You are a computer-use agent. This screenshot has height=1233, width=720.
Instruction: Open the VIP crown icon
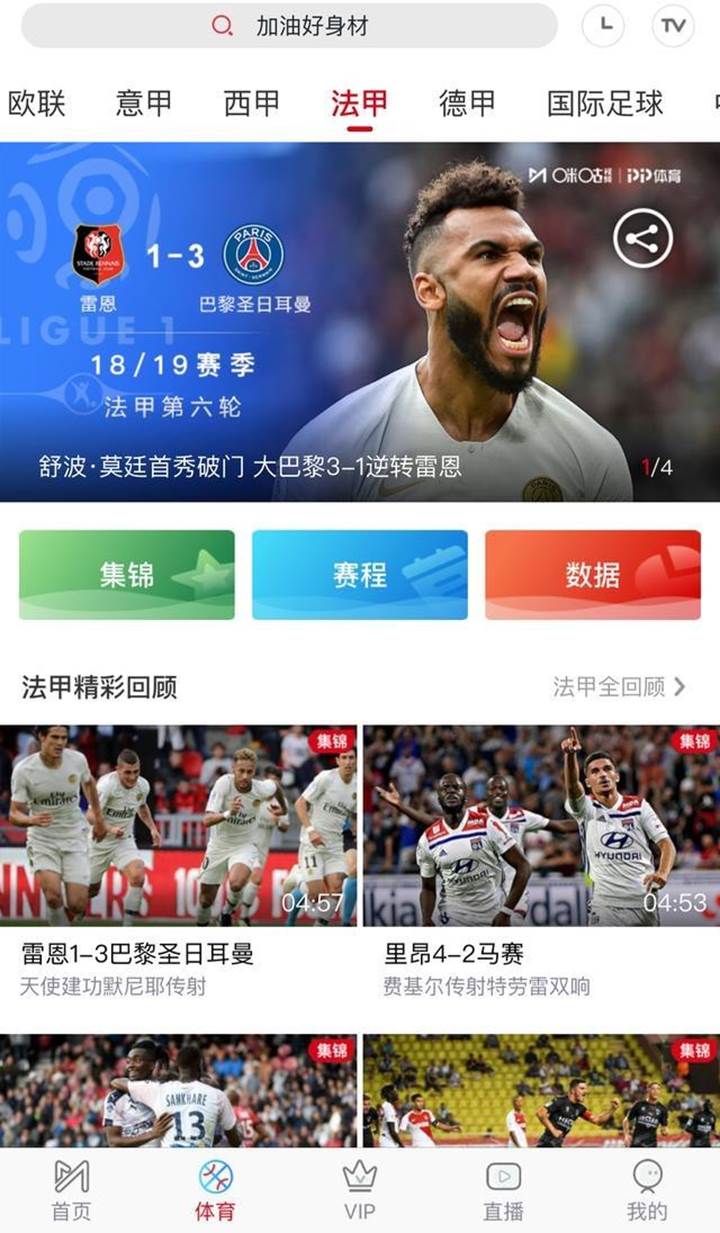(358, 1189)
